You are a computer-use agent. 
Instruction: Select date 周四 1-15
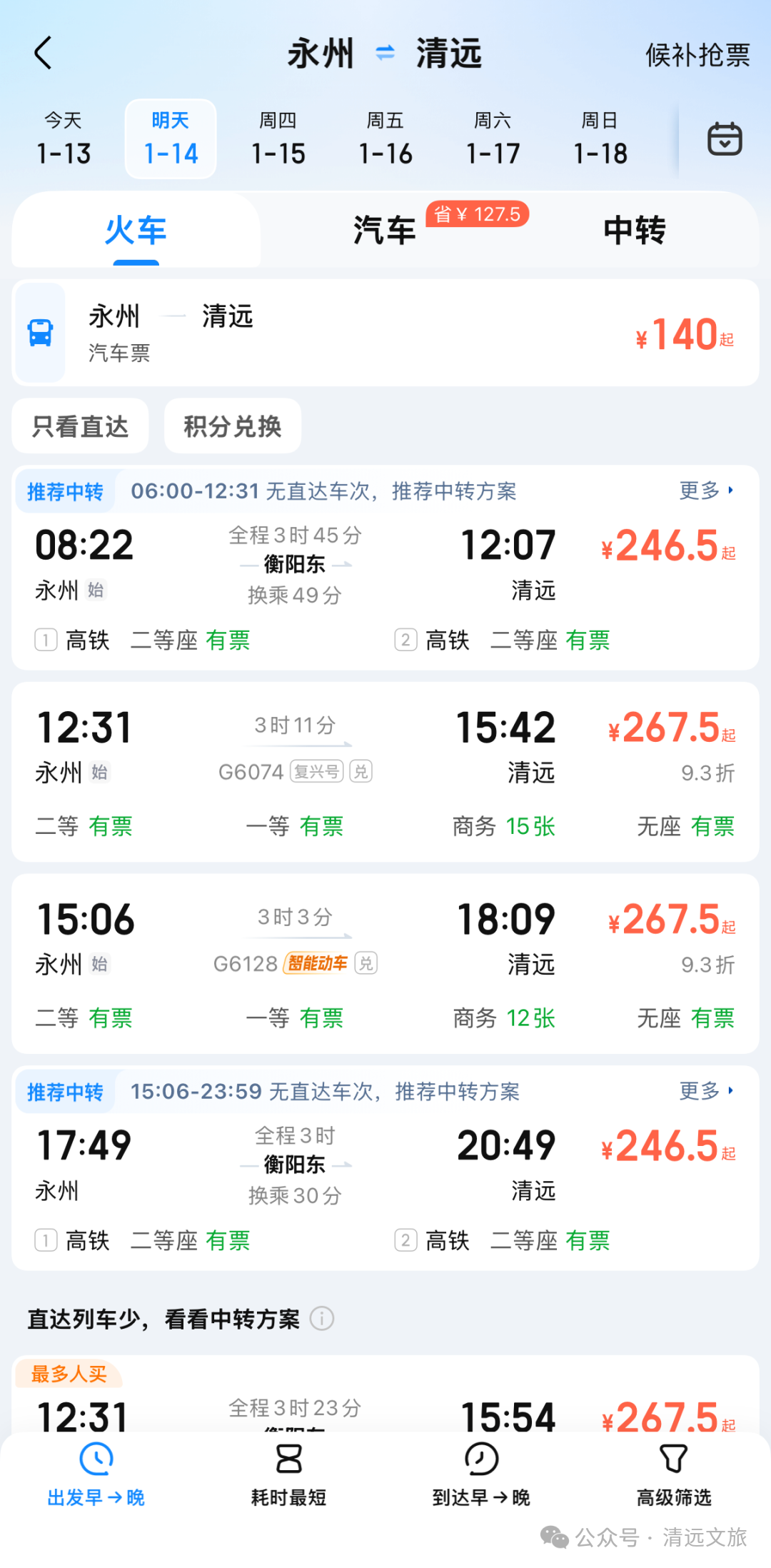coord(278,139)
